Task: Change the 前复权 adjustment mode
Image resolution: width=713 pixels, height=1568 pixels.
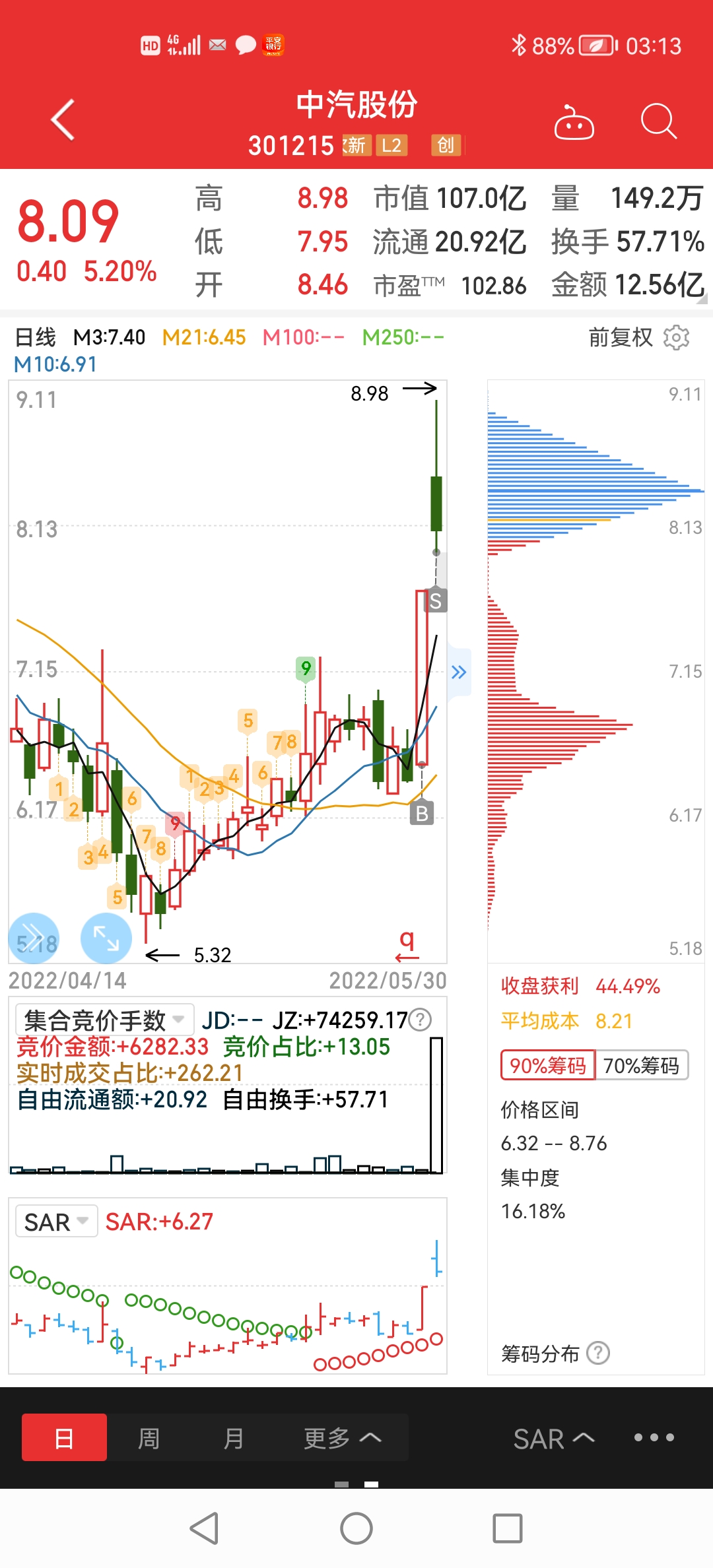Action: [x=620, y=337]
